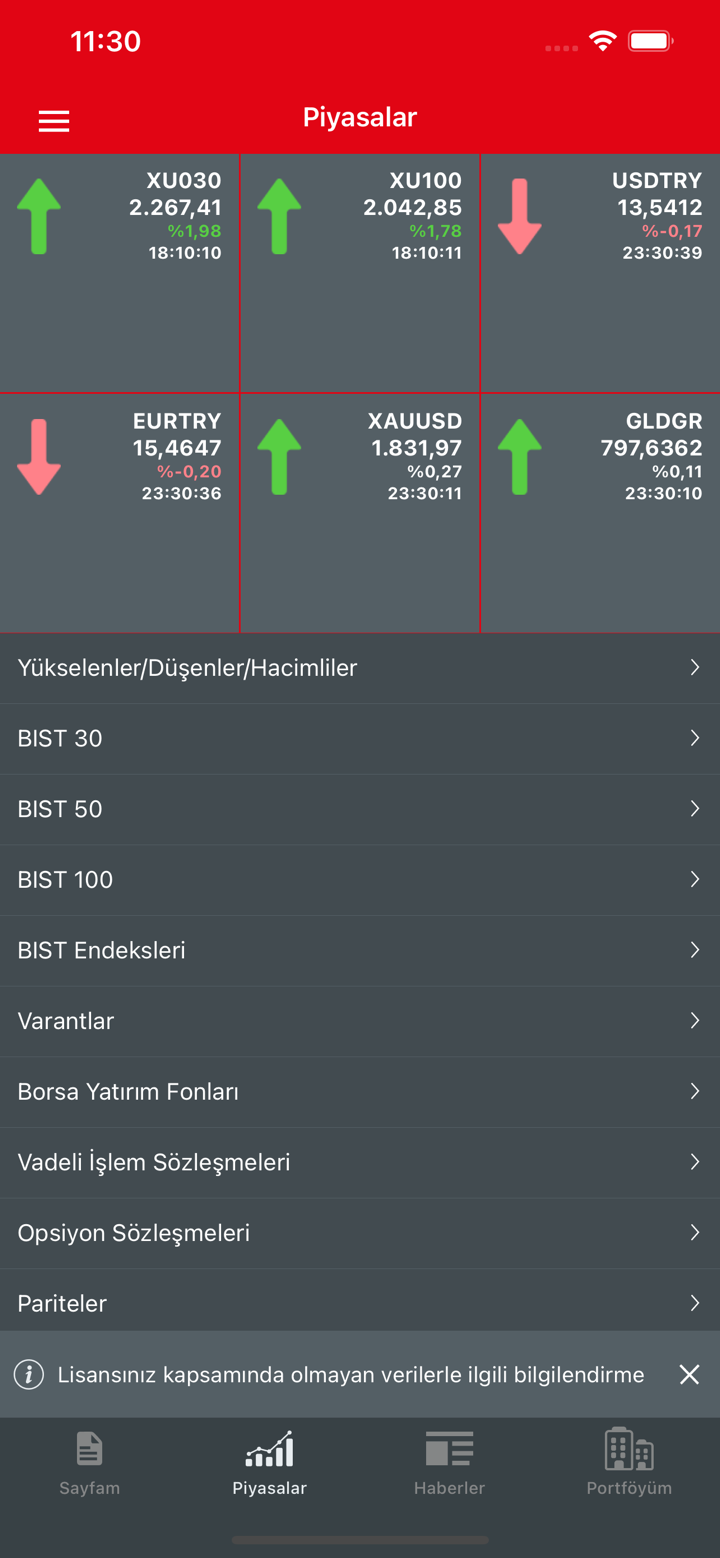View the USDTRY rate tile
The image size is (720, 1558).
point(600,272)
